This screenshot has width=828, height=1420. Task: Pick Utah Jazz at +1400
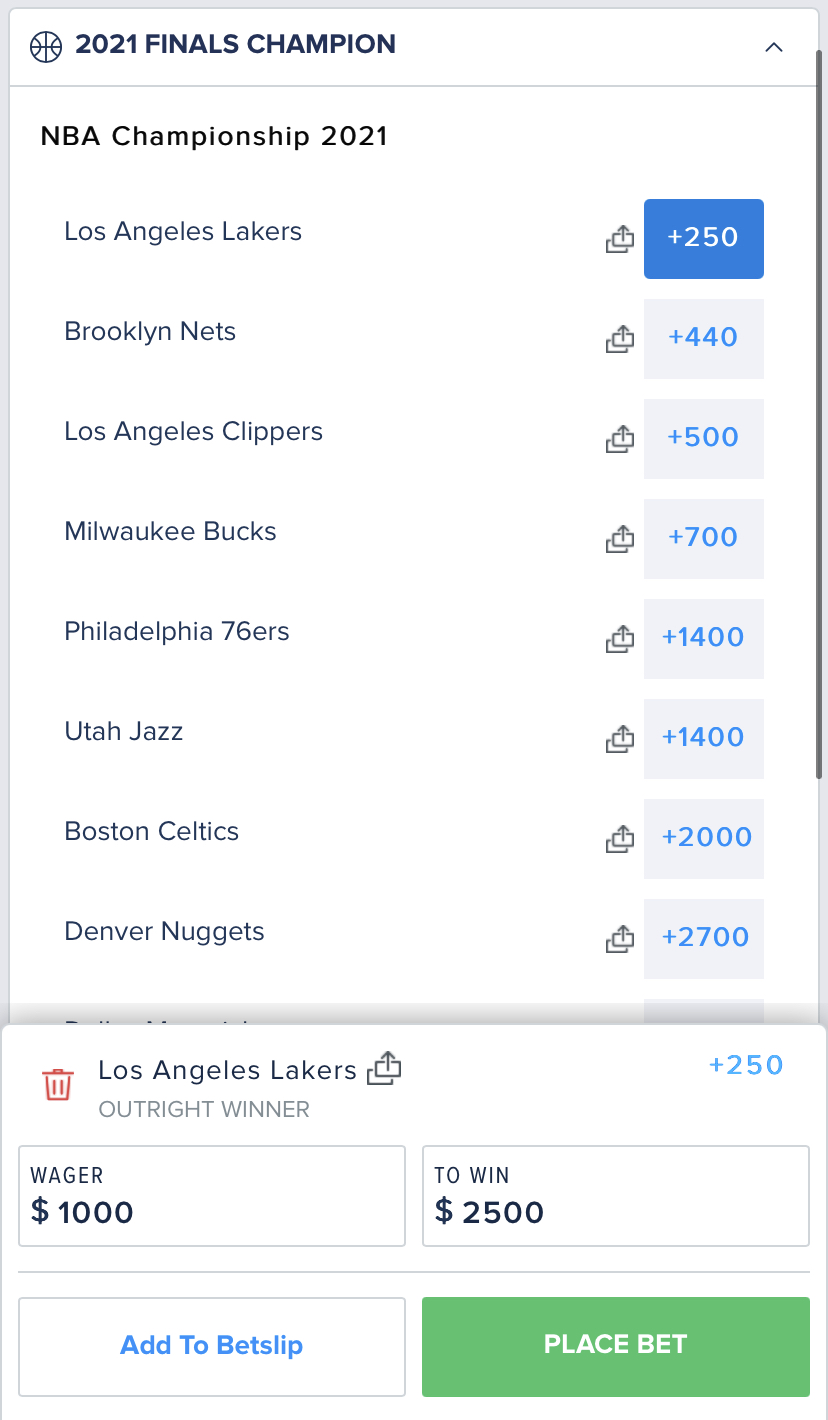[704, 738]
